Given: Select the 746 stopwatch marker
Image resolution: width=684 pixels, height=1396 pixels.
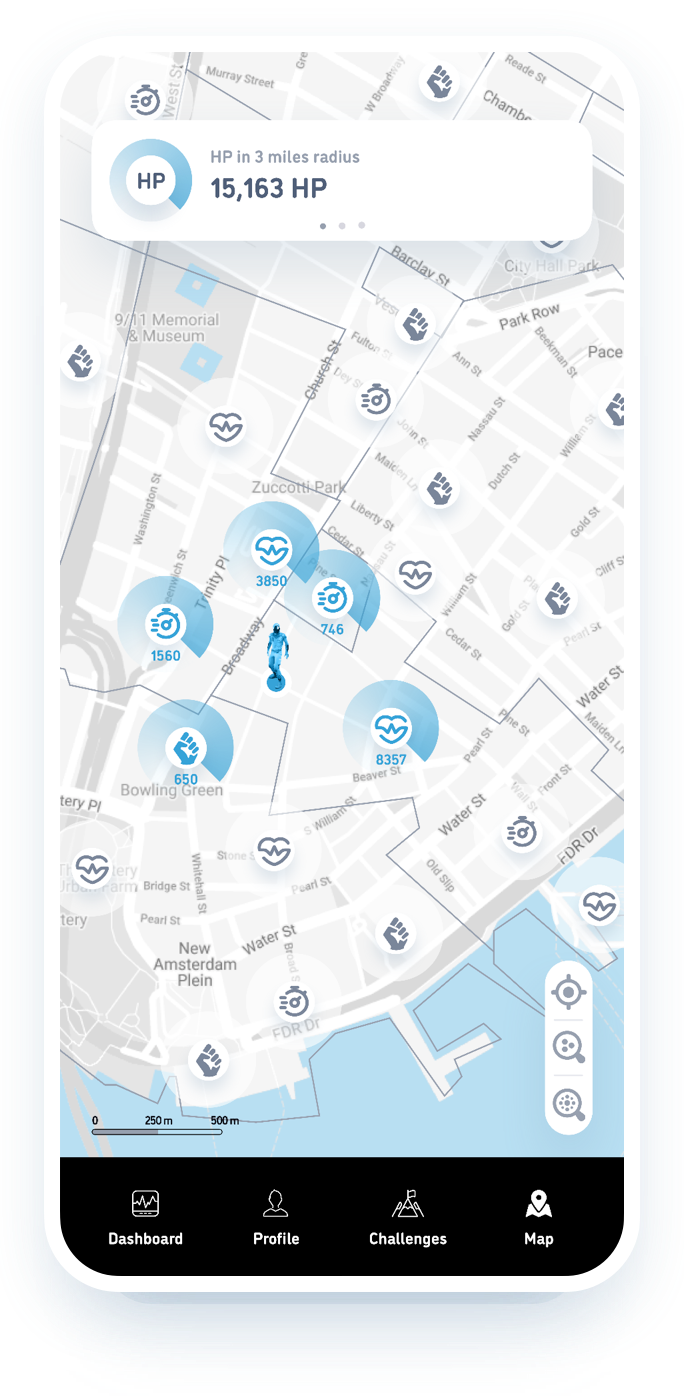Looking at the screenshot, I should [x=332, y=599].
